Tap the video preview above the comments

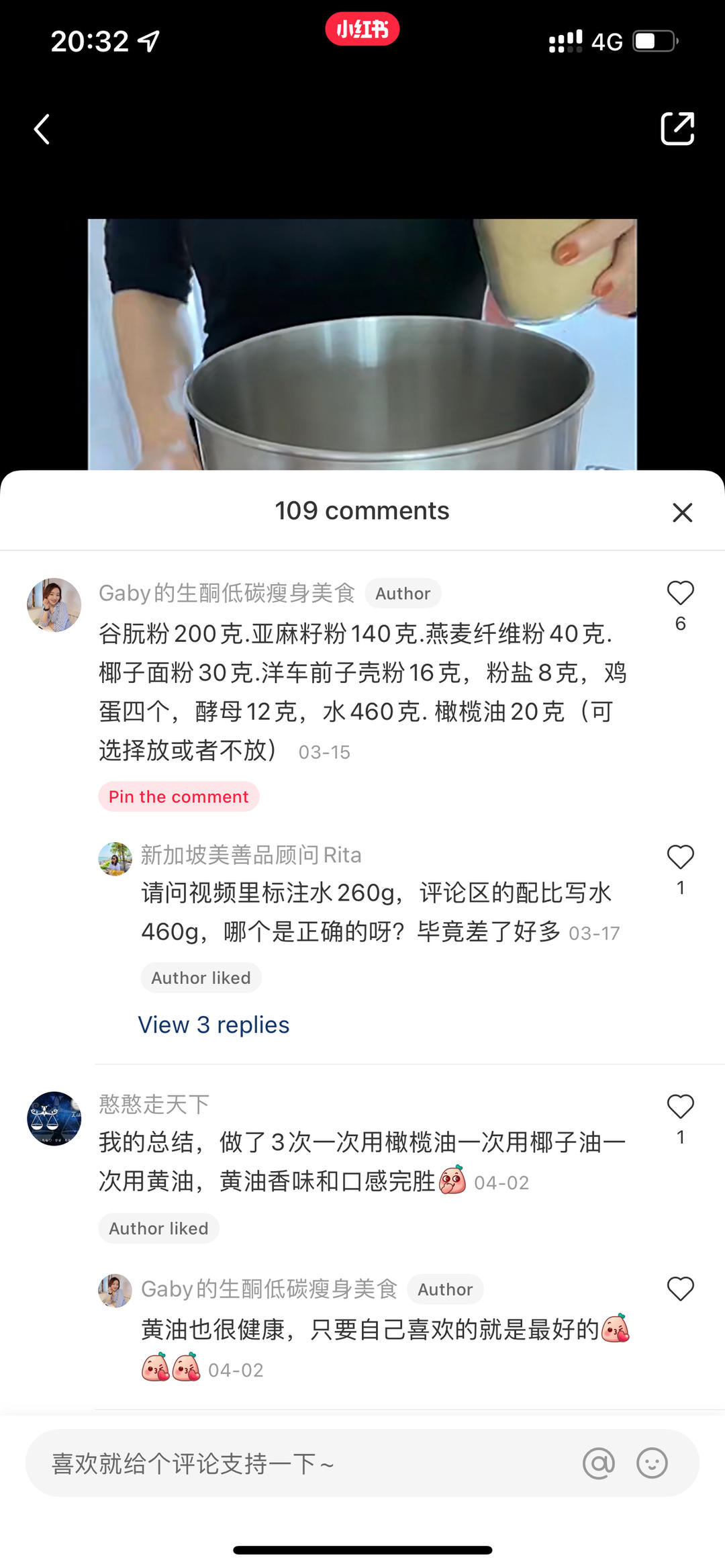(362, 344)
